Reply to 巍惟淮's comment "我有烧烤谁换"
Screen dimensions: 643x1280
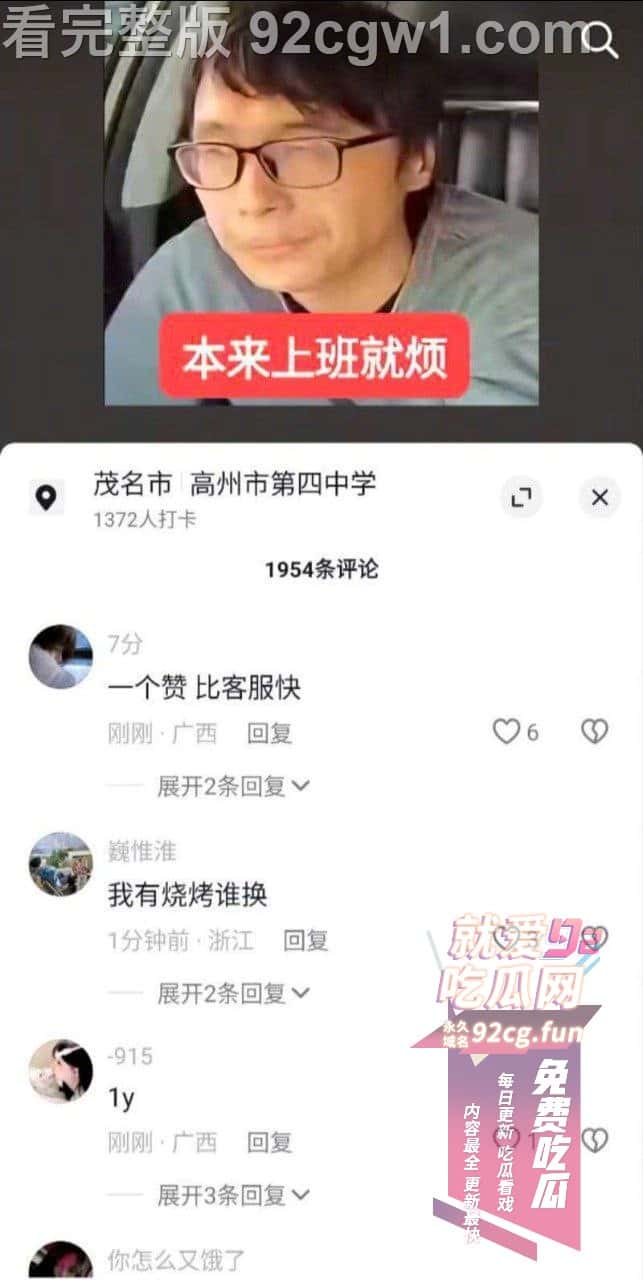click(306, 940)
